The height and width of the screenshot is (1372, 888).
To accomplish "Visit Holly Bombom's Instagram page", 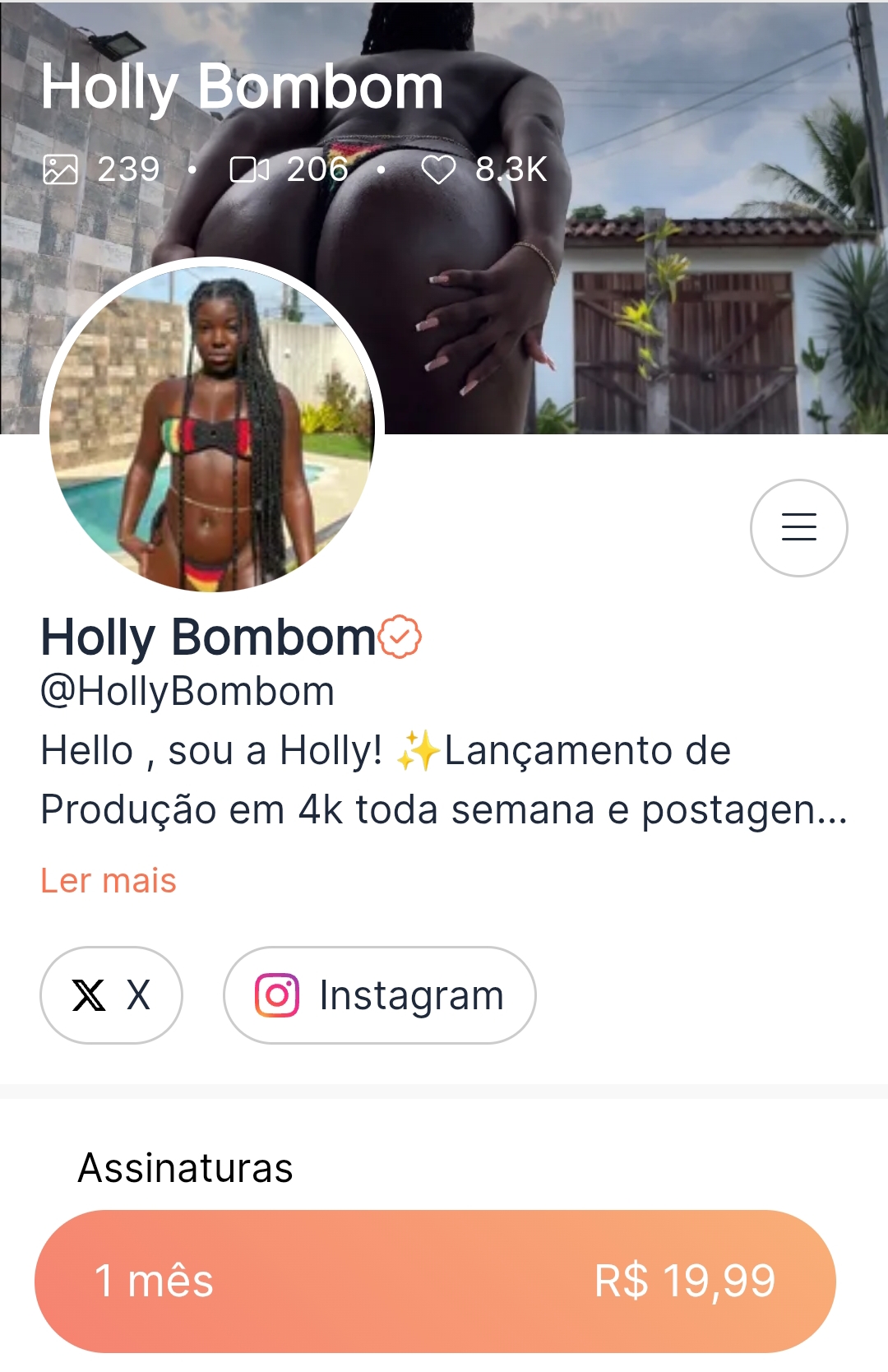I will tap(378, 994).
